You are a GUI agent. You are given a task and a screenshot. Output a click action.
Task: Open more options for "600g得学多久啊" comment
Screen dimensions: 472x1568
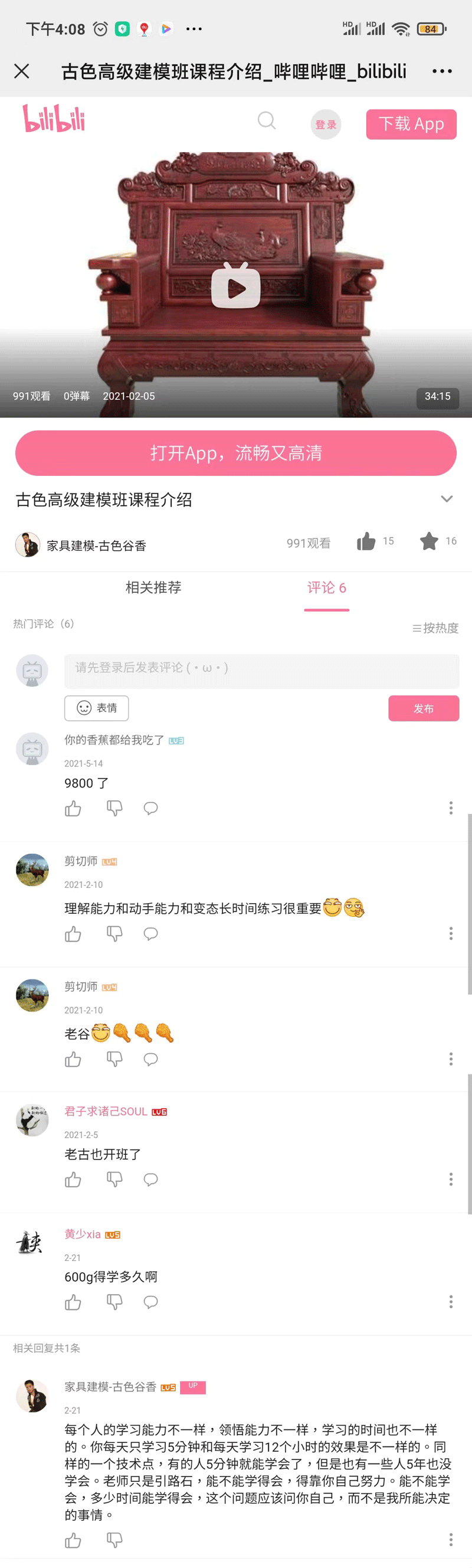pos(451,1301)
